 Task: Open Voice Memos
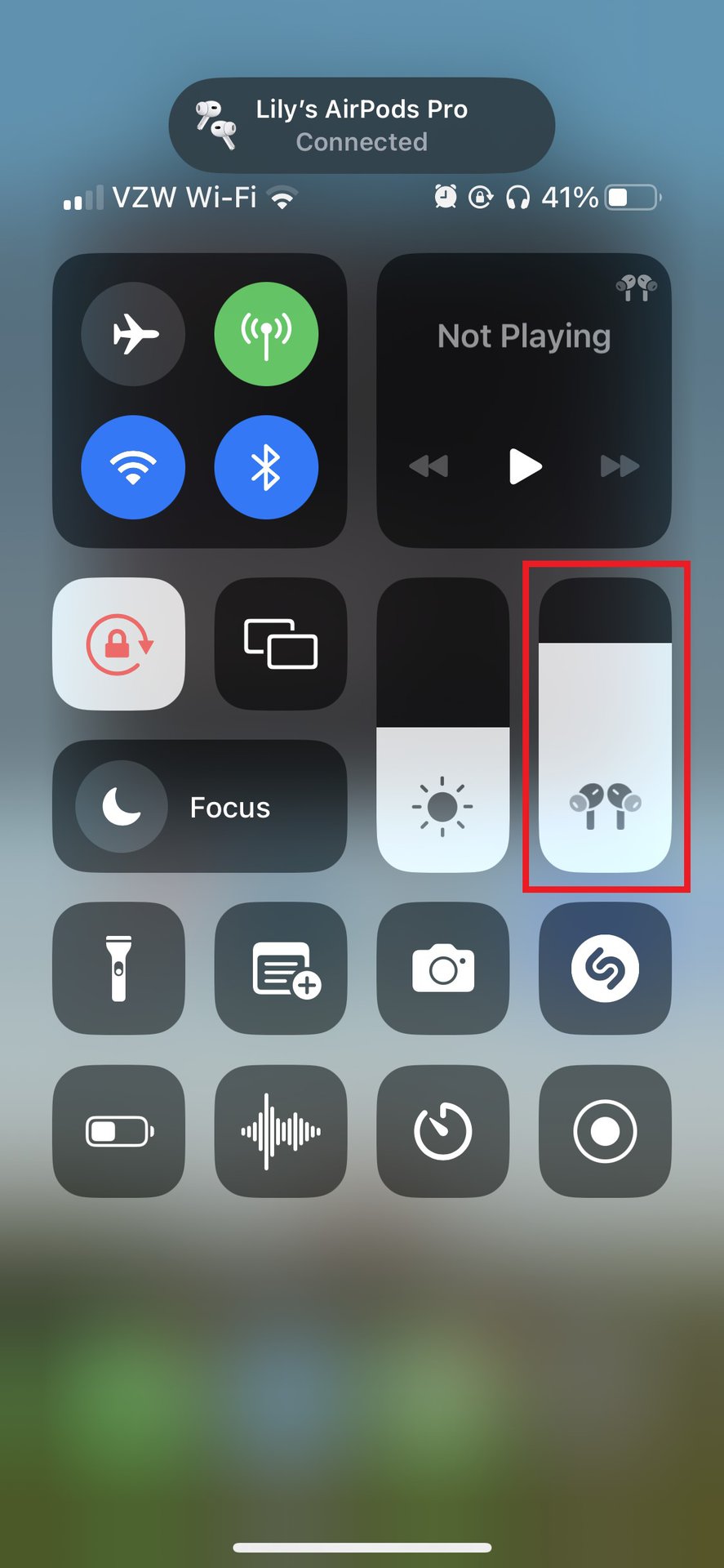[281, 1131]
